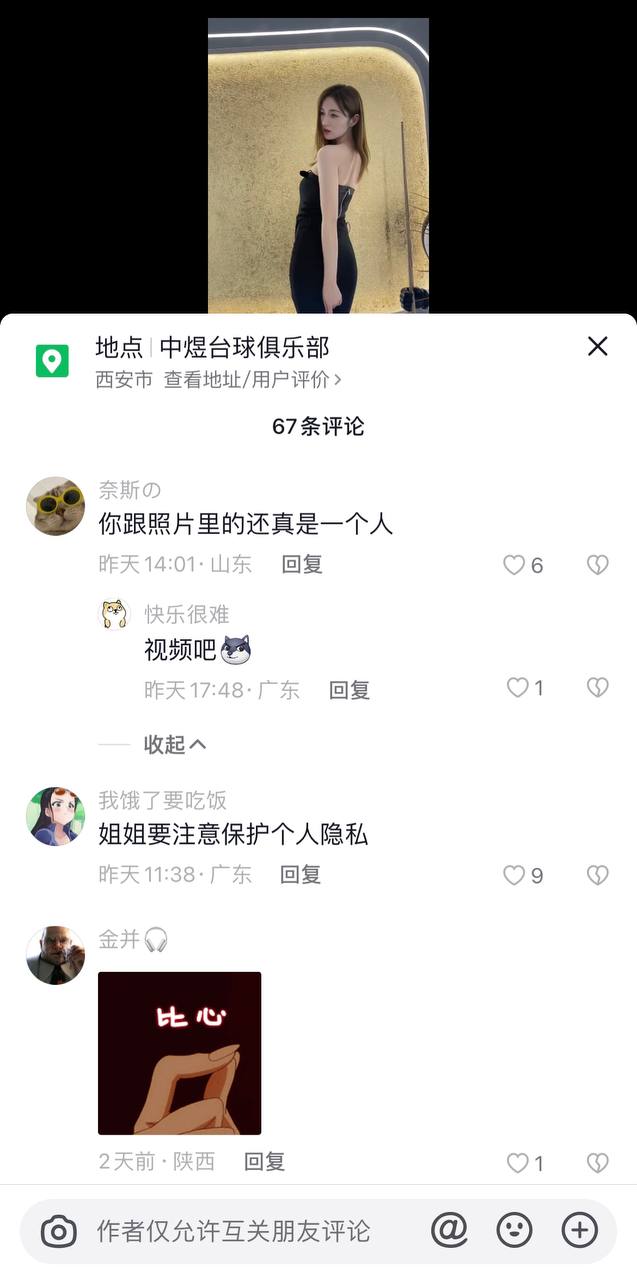Open the emoji picker
This screenshot has height=1280, width=637.
(514, 1230)
